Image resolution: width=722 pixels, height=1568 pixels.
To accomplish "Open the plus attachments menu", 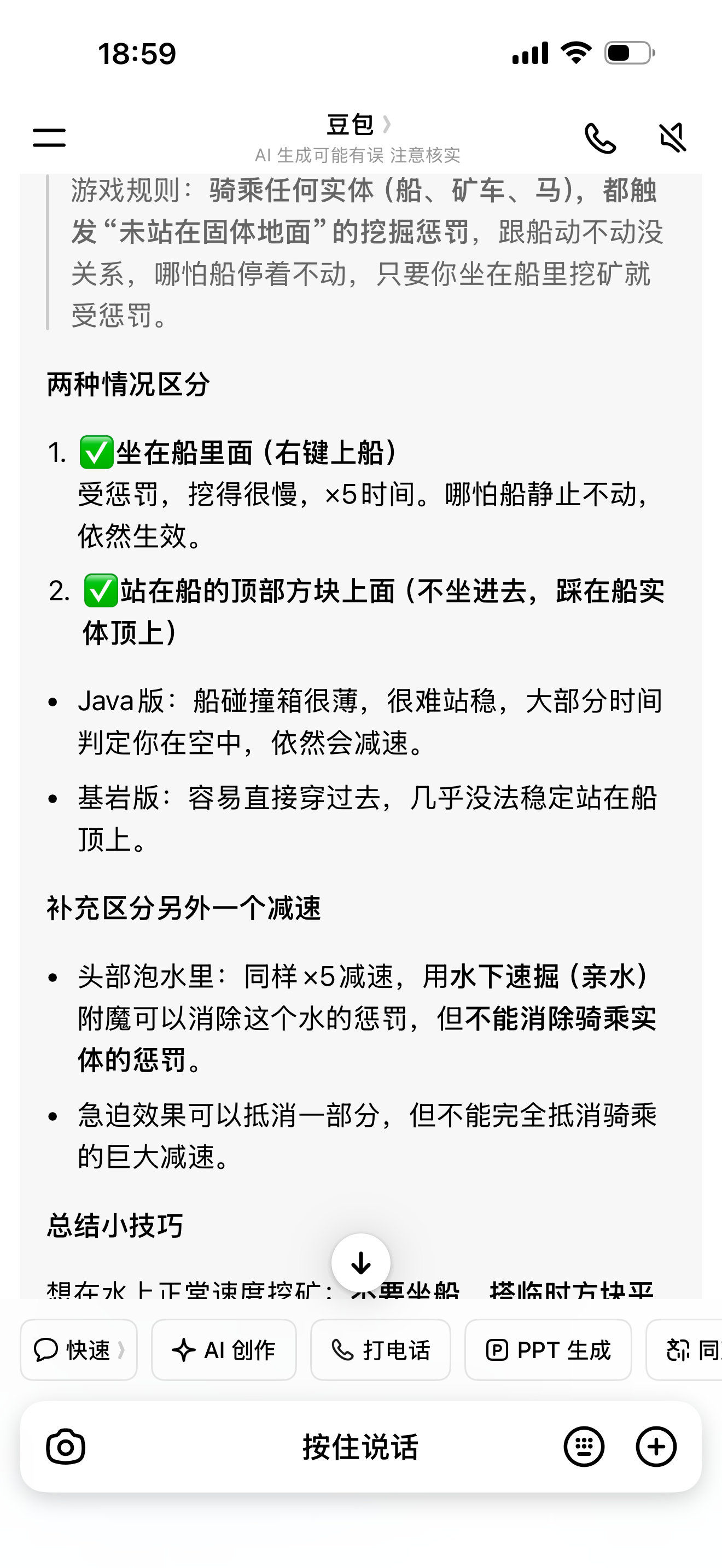I will 656,1447.
